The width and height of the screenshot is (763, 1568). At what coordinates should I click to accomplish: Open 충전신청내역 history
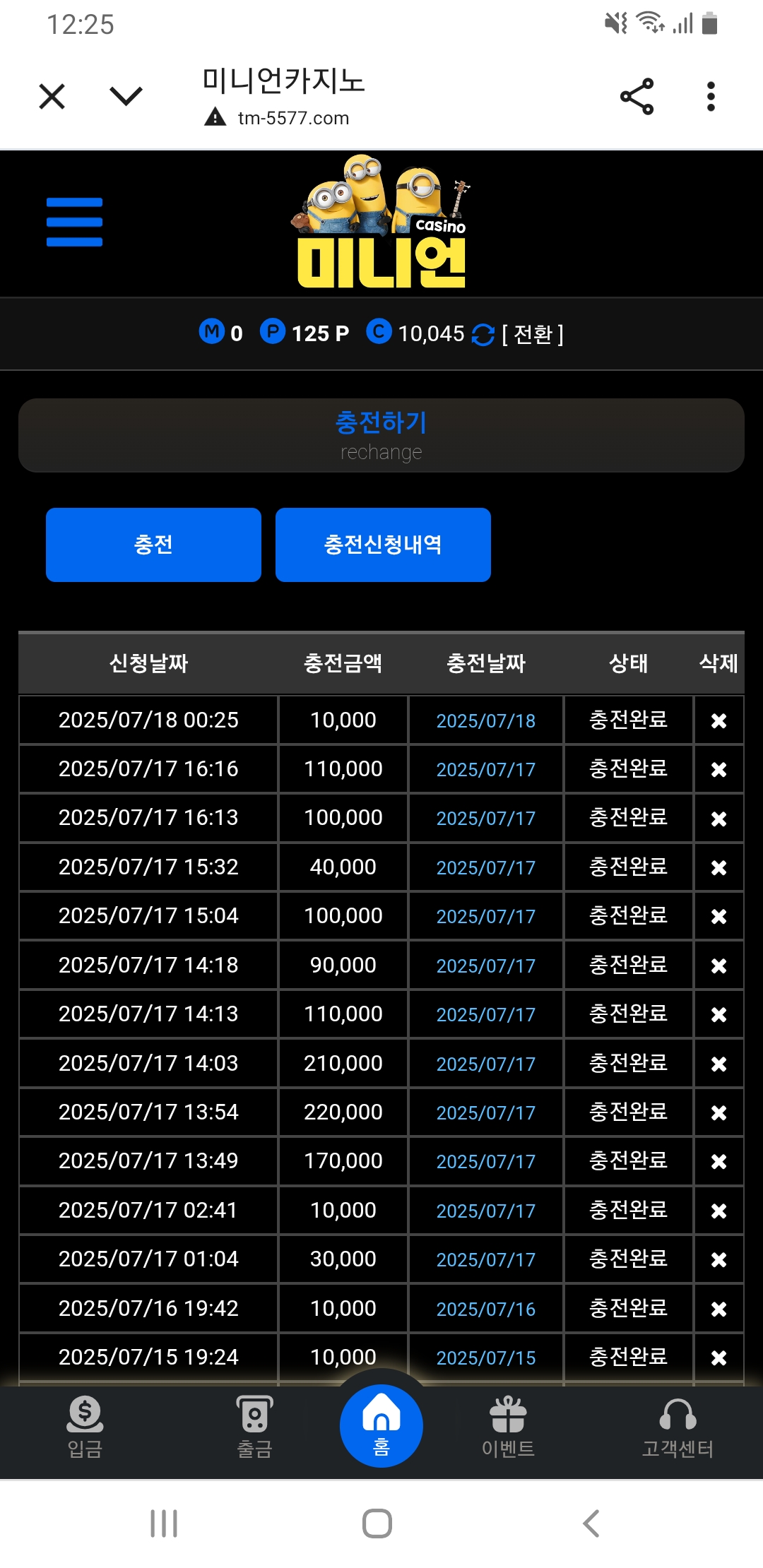coord(383,545)
